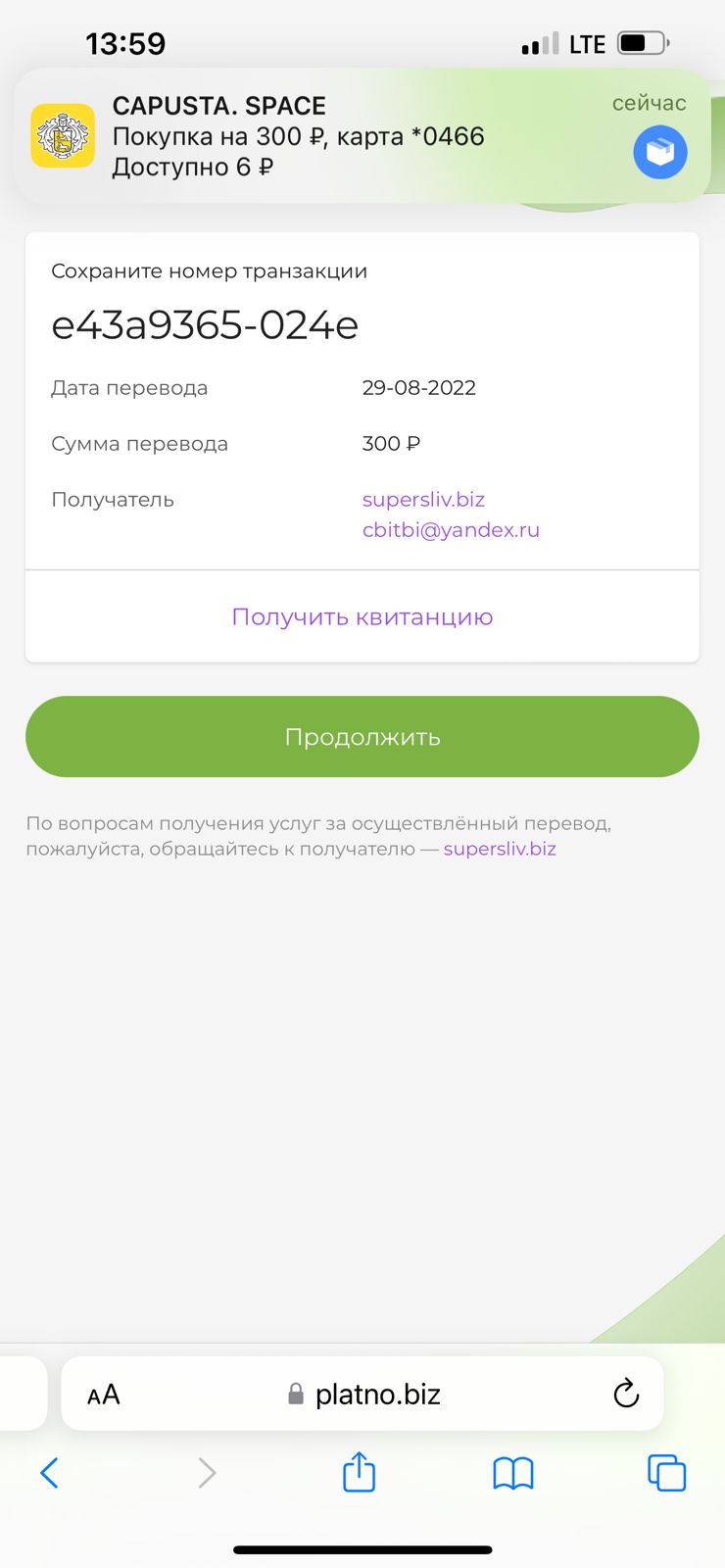Screen dimensions: 725x1568
Task: Tap the platno.biz address bar
Action: 363,1394
